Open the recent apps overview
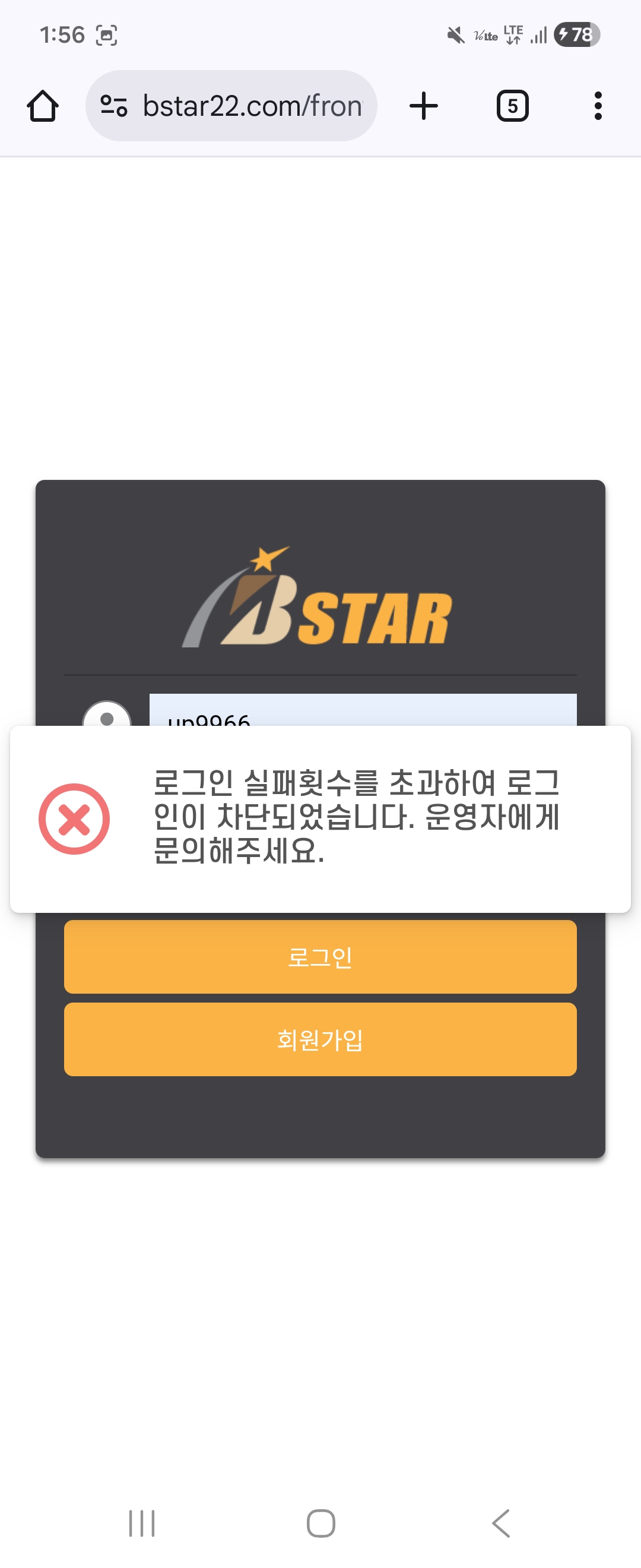641x1568 pixels. pyautogui.click(x=142, y=1523)
